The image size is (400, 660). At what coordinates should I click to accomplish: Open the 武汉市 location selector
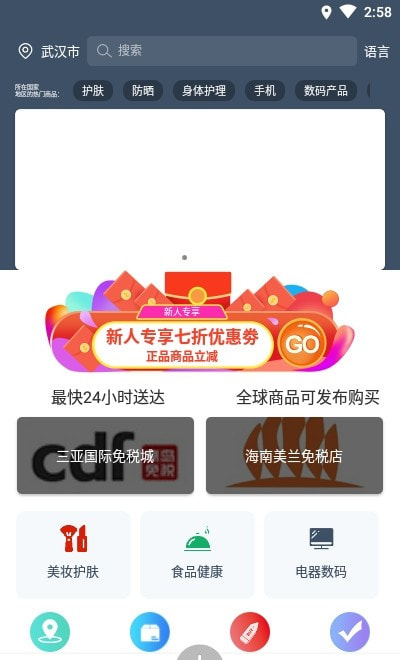pyautogui.click(x=49, y=51)
